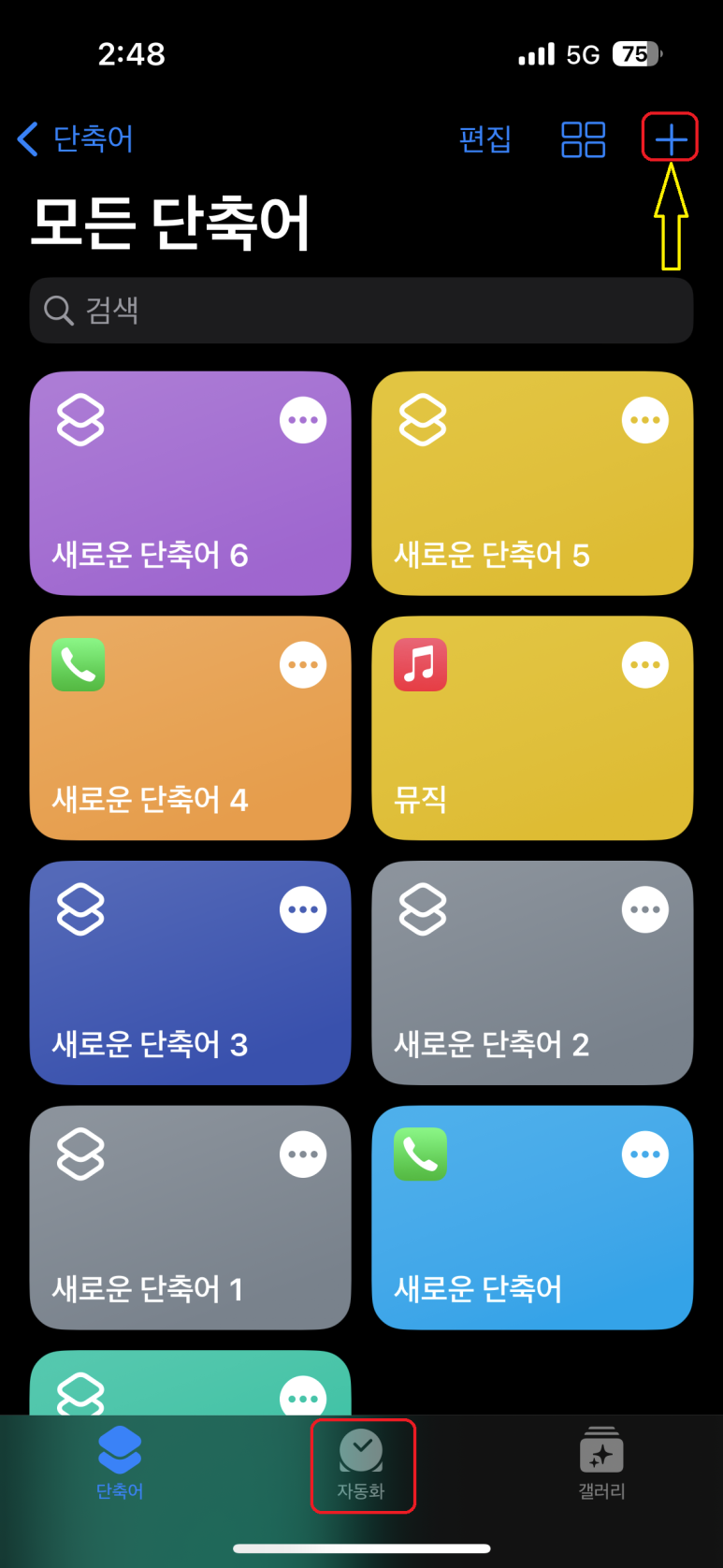Run the 새로운 단축어 4 shortcut
The height and width of the screenshot is (1568, 723).
(x=168, y=748)
